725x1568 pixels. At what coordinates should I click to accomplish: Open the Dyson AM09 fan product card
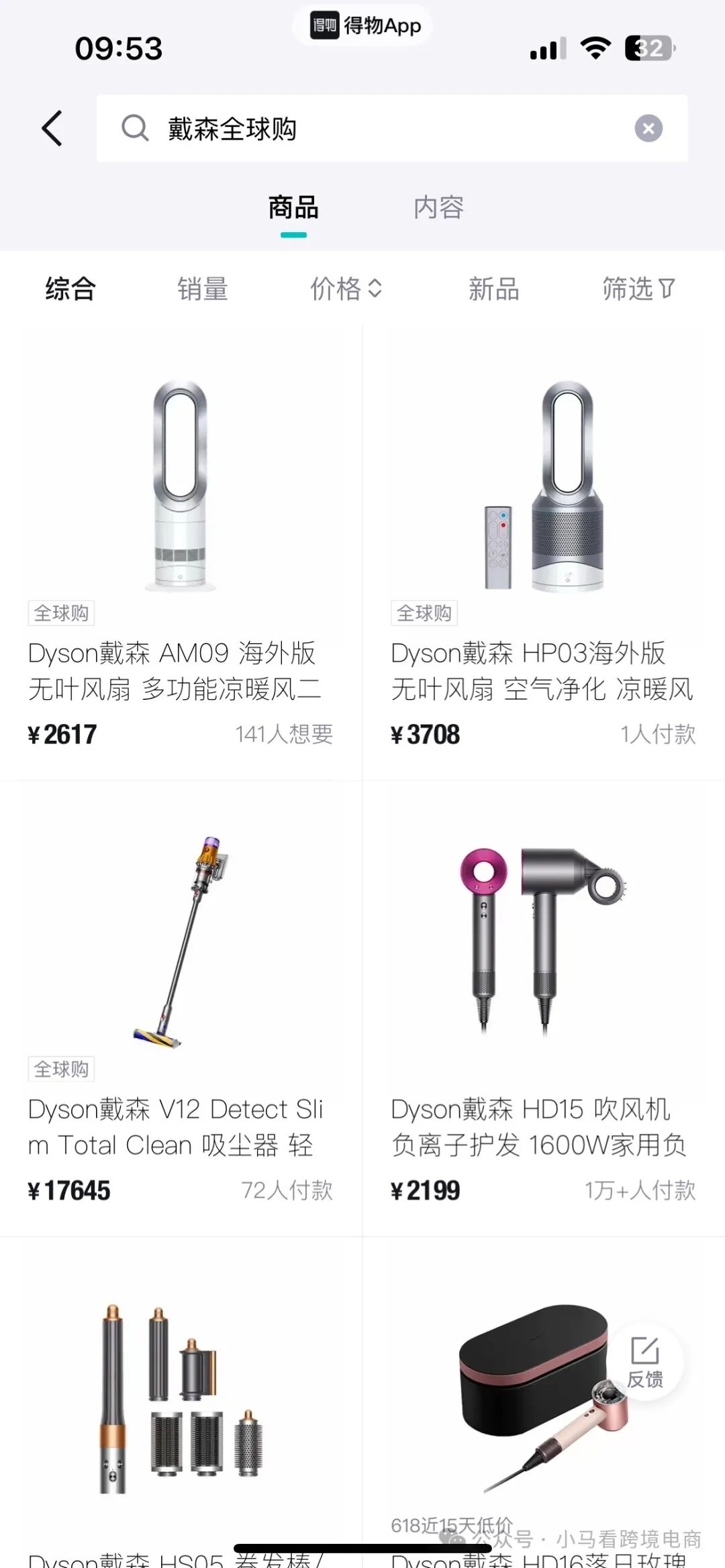(x=181, y=553)
